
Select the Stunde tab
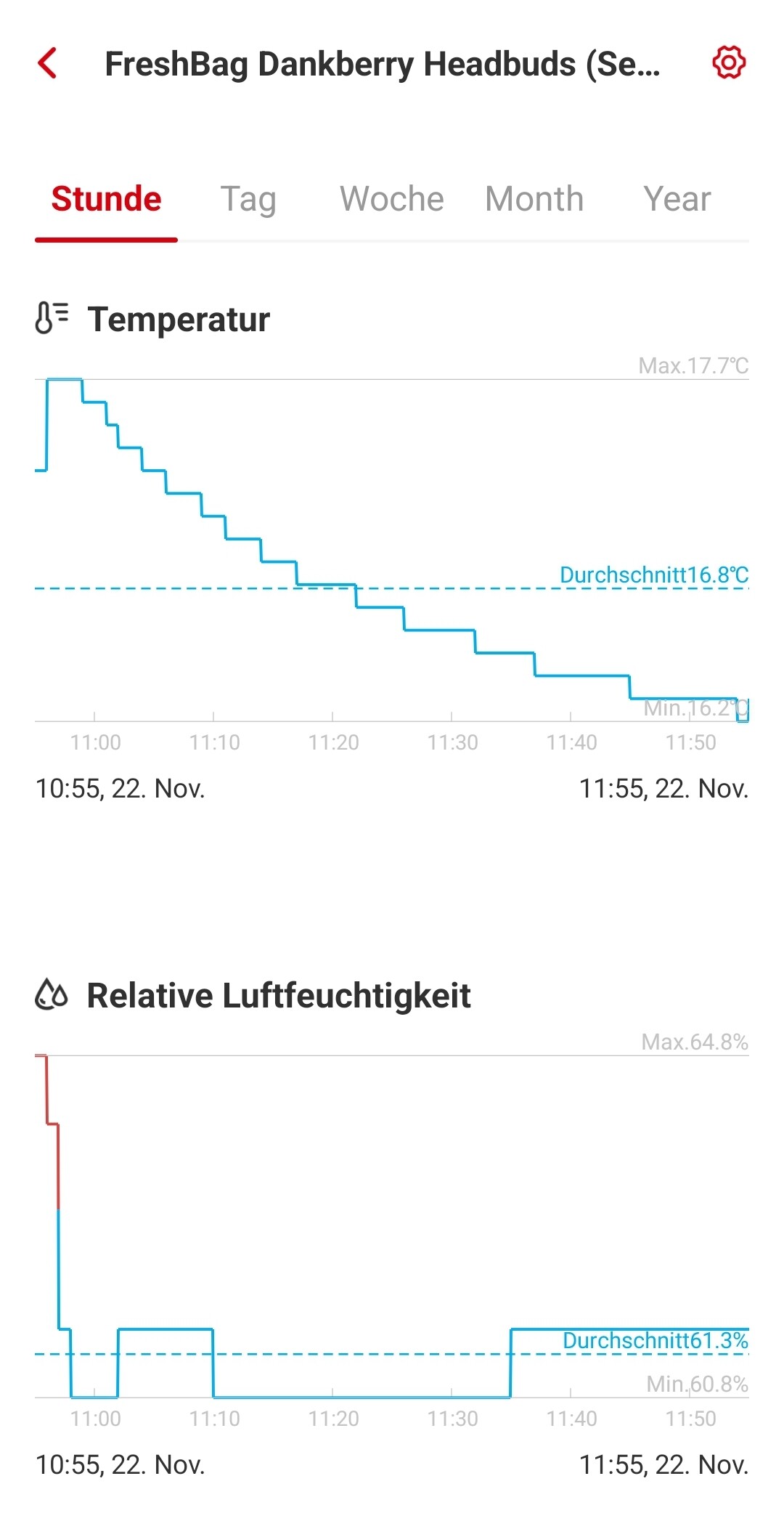106,199
